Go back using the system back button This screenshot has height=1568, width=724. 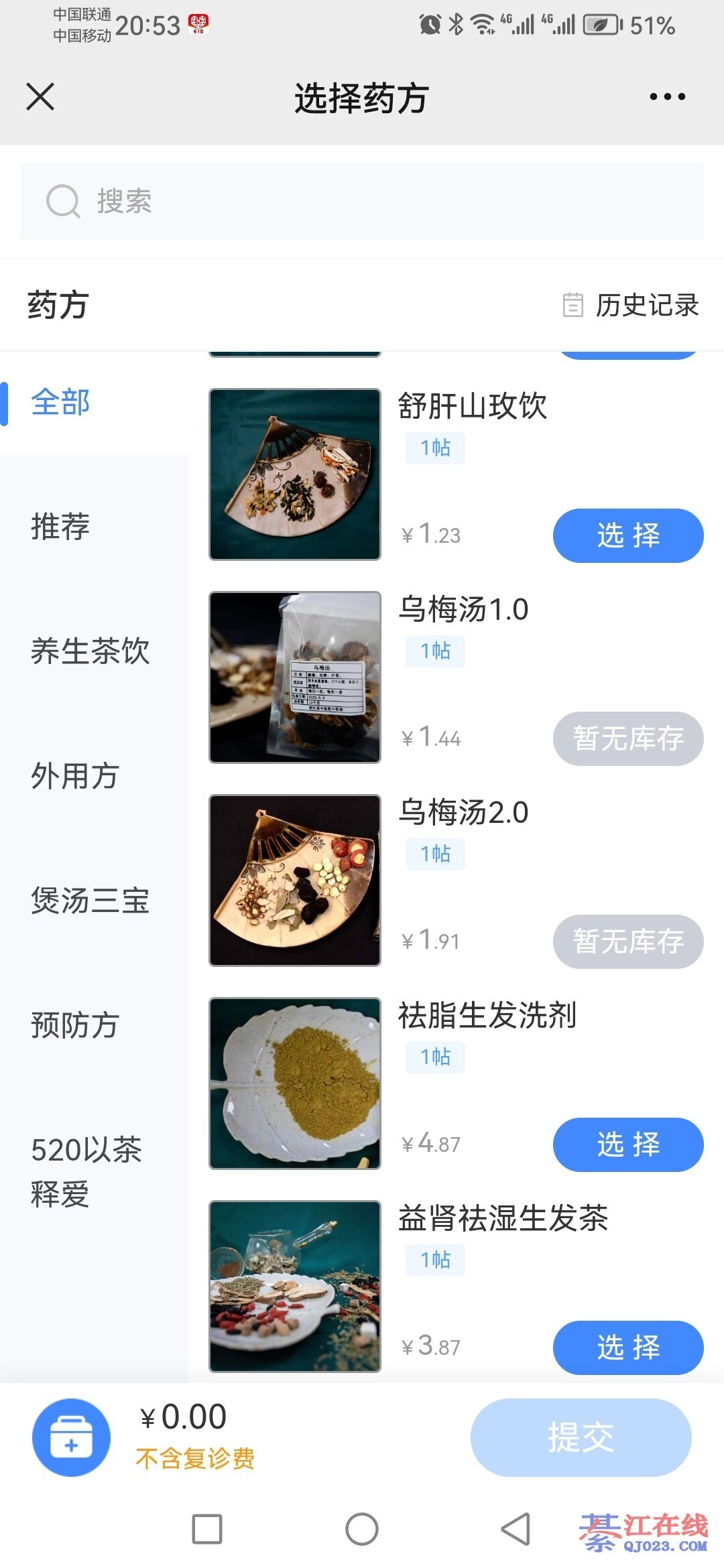516,1529
